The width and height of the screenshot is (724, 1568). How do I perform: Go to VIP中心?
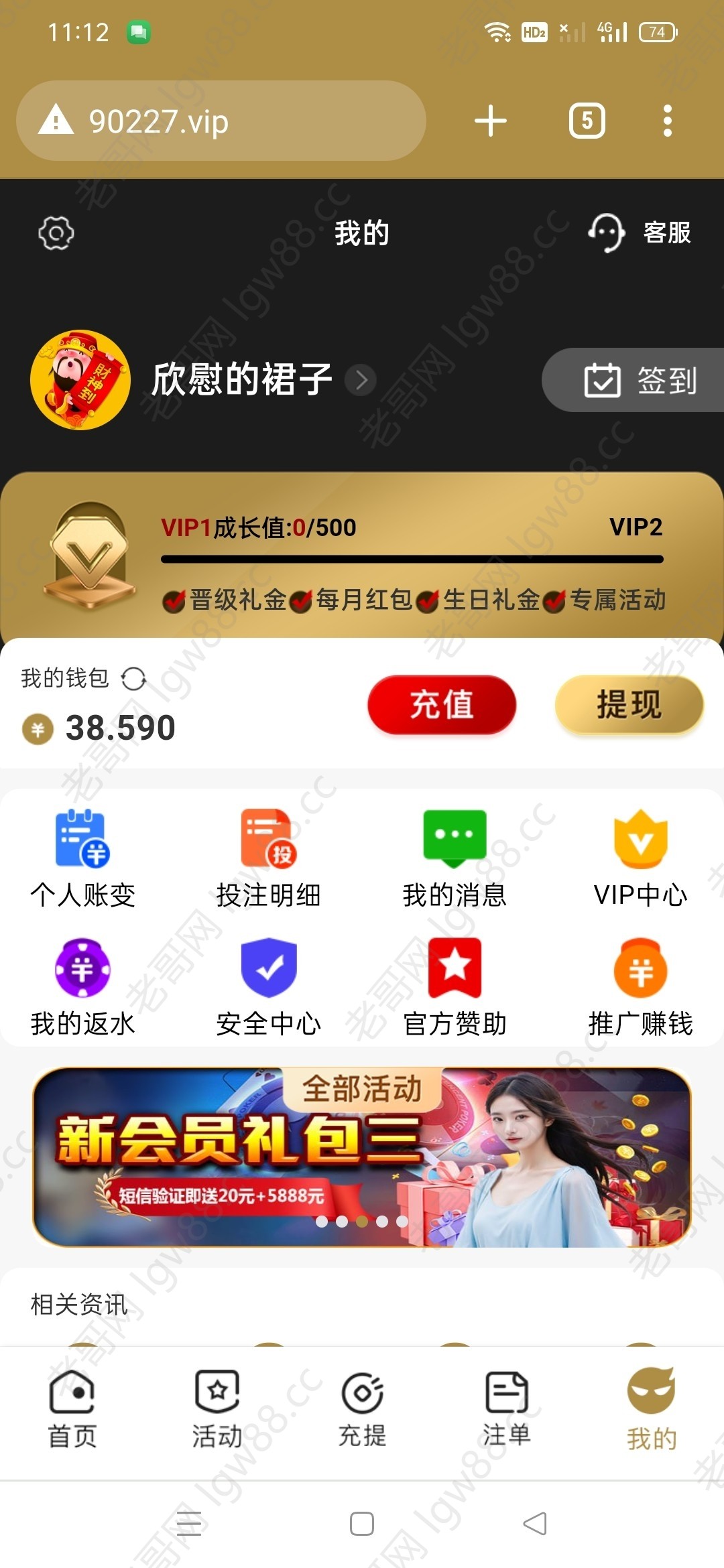pos(640,858)
